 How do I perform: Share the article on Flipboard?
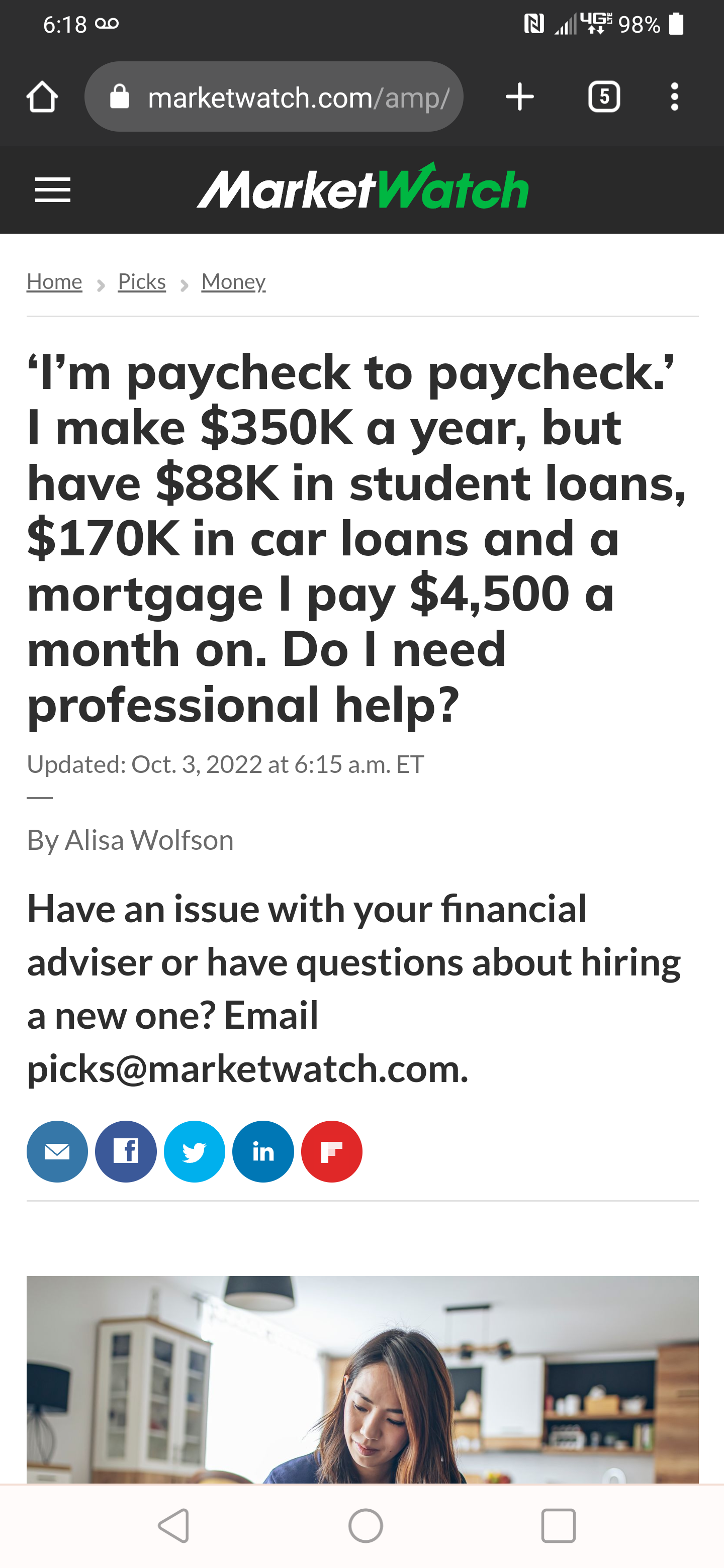(x=332, y=1152)
